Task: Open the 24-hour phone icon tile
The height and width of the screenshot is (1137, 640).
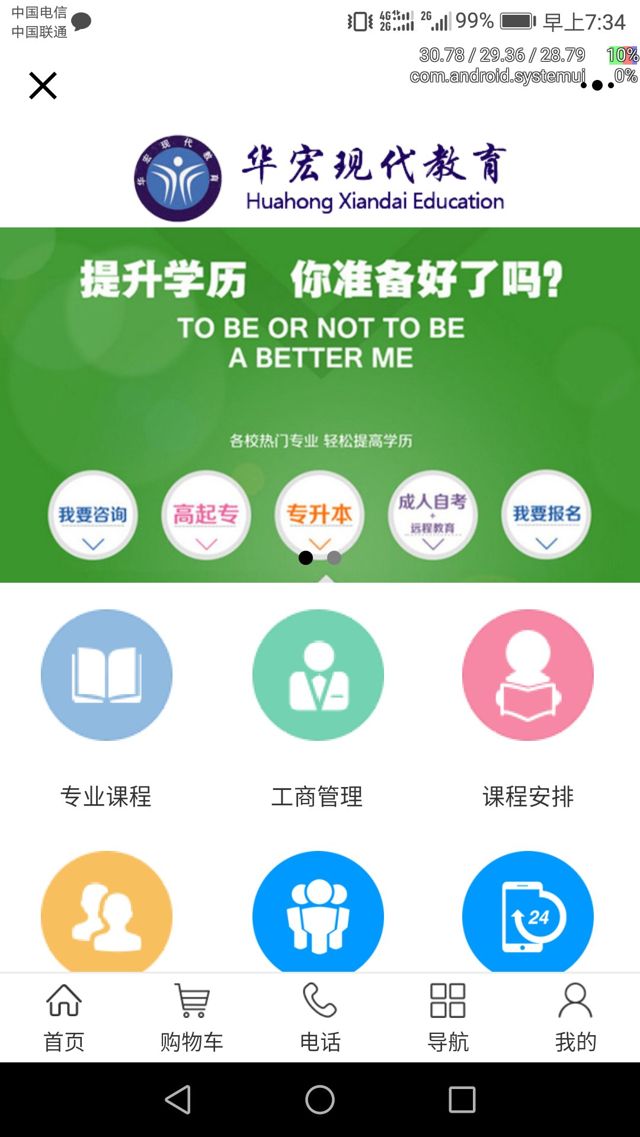Action: (x=528, y=912)
